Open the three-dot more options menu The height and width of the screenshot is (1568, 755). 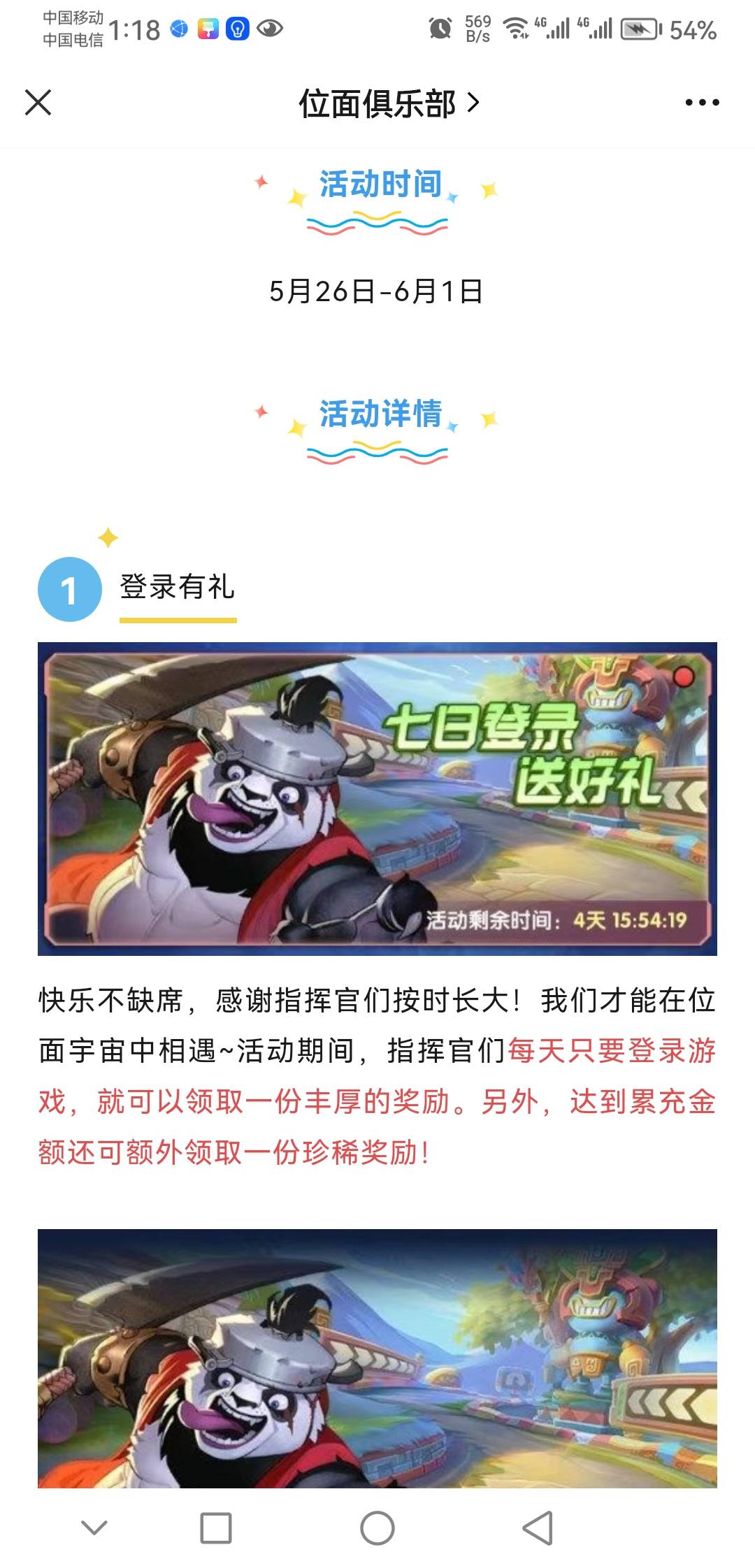(702, 103)
